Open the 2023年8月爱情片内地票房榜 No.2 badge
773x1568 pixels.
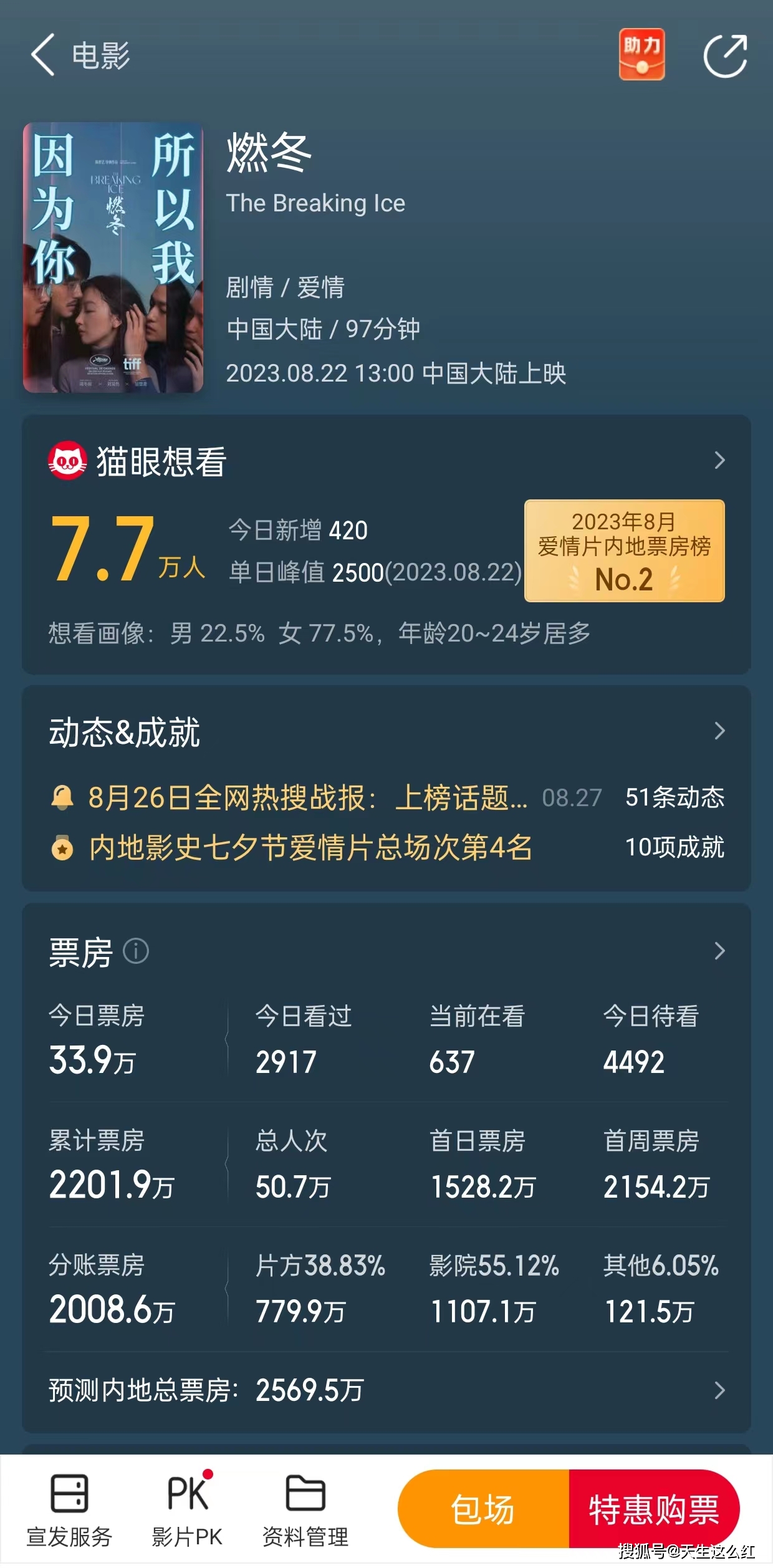pos(624,551)
